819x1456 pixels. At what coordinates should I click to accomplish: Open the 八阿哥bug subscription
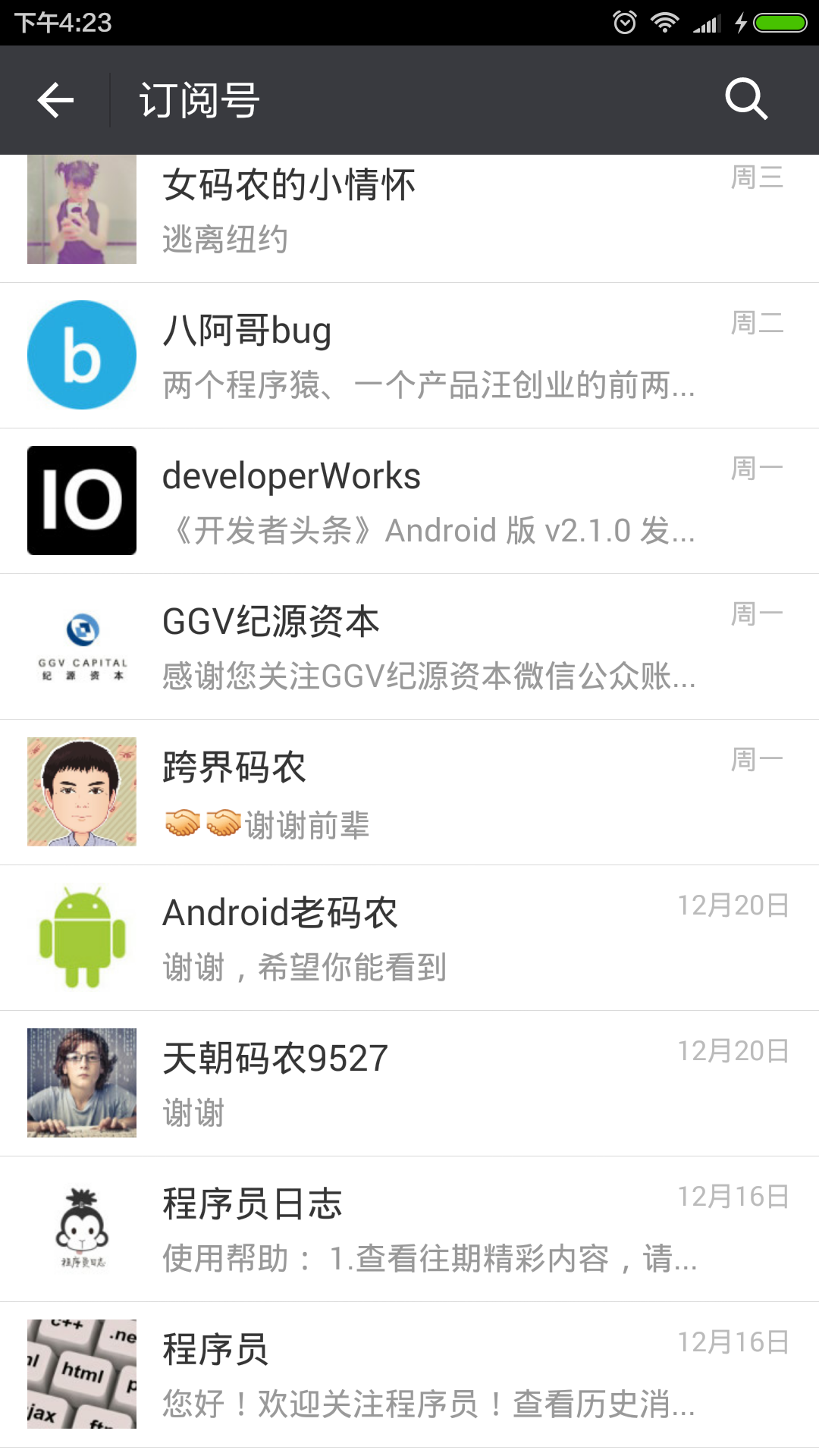[x=409, y=356]
